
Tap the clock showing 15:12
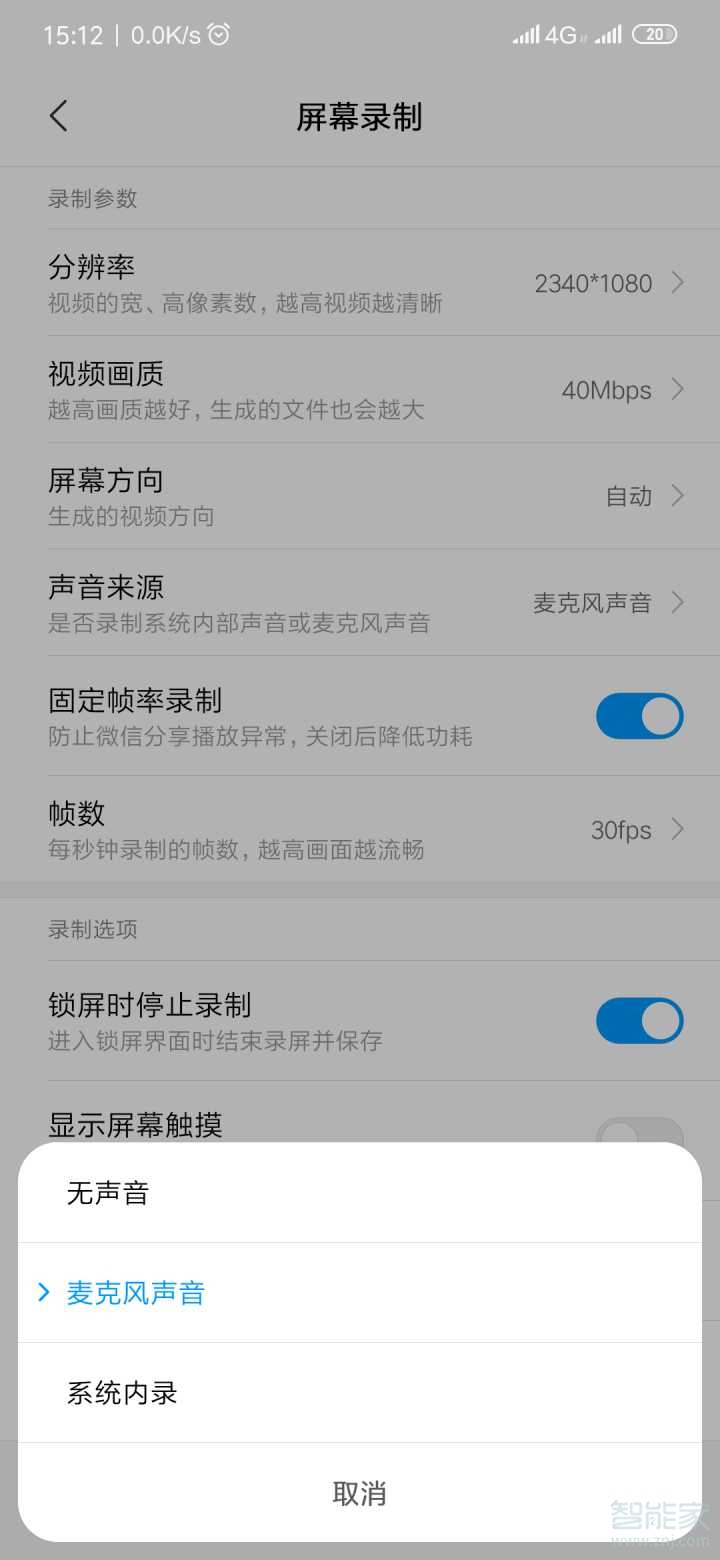click(x=73, y=35)
